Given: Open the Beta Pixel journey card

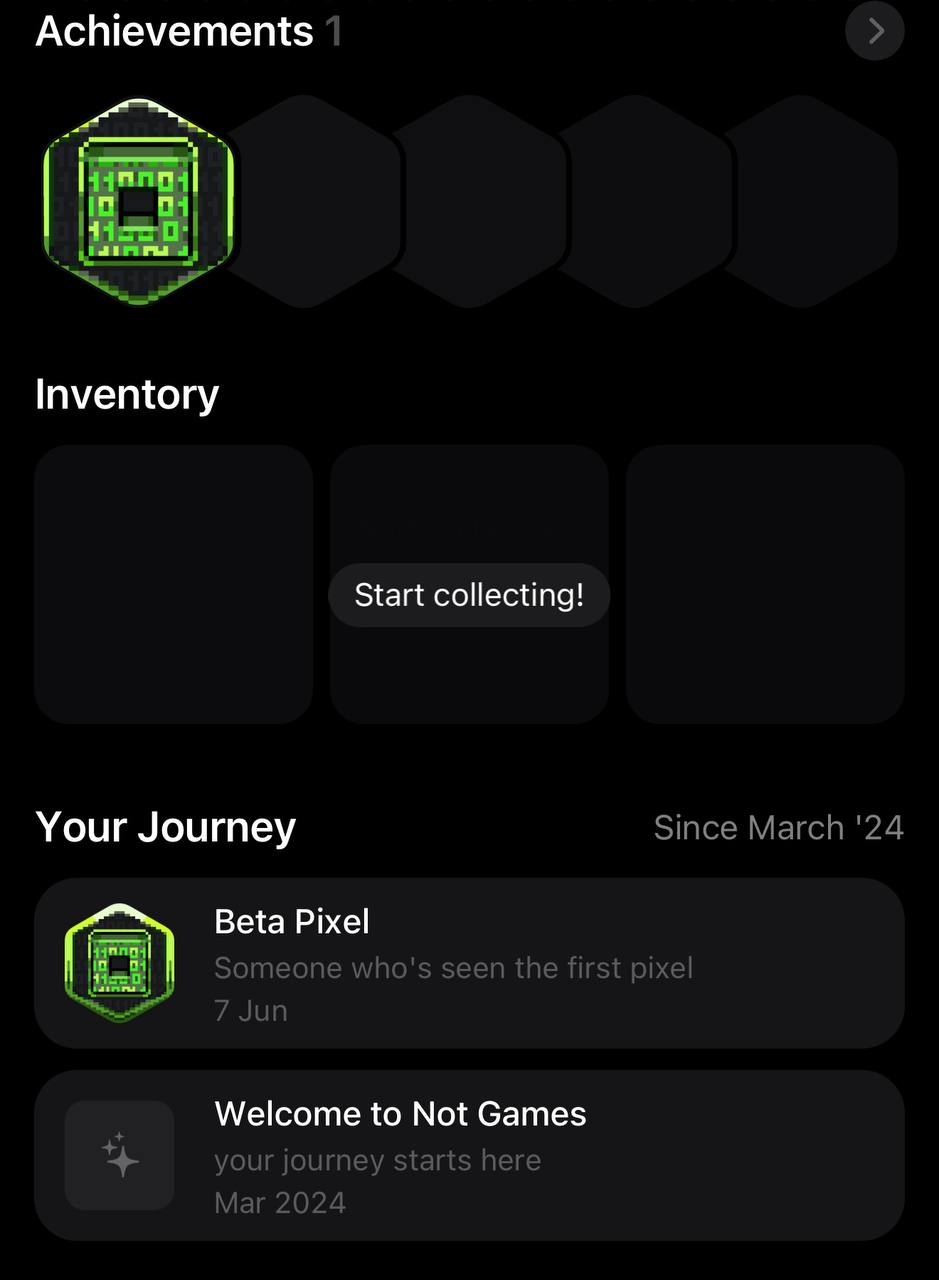Looking at the screenshot, I should (469, 963).
